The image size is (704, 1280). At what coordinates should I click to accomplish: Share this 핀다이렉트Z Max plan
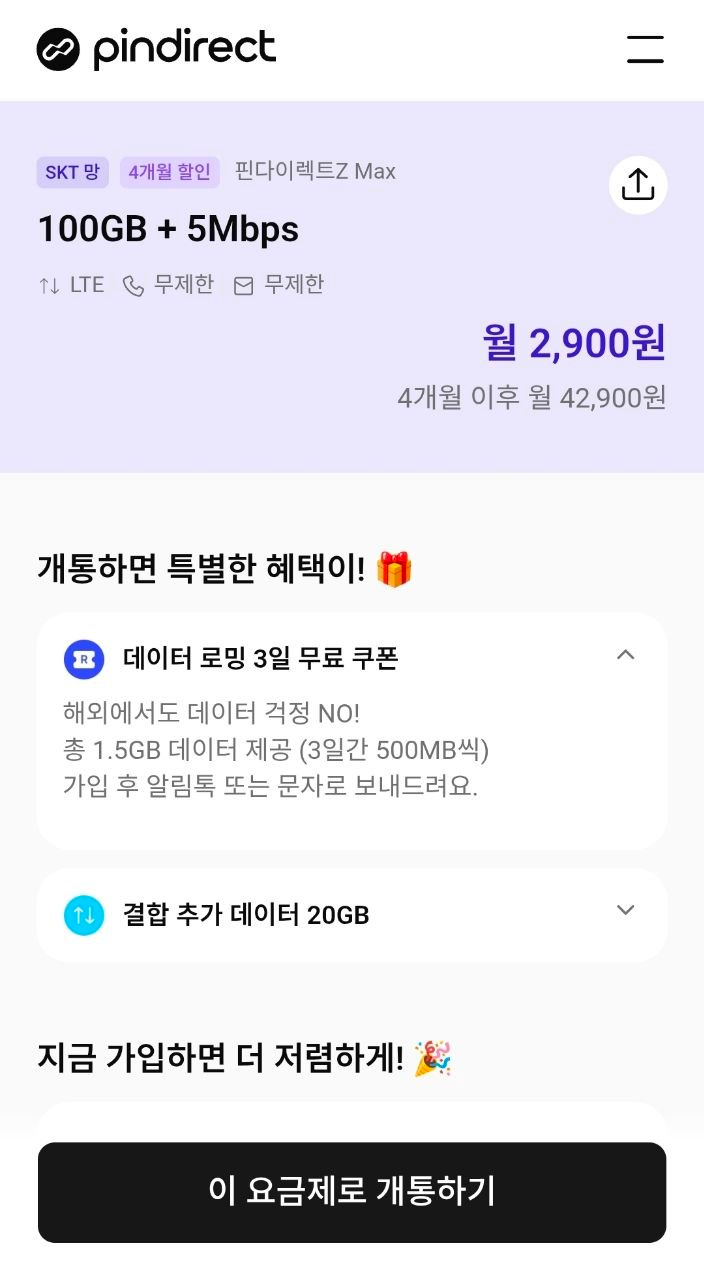[638, 185]
